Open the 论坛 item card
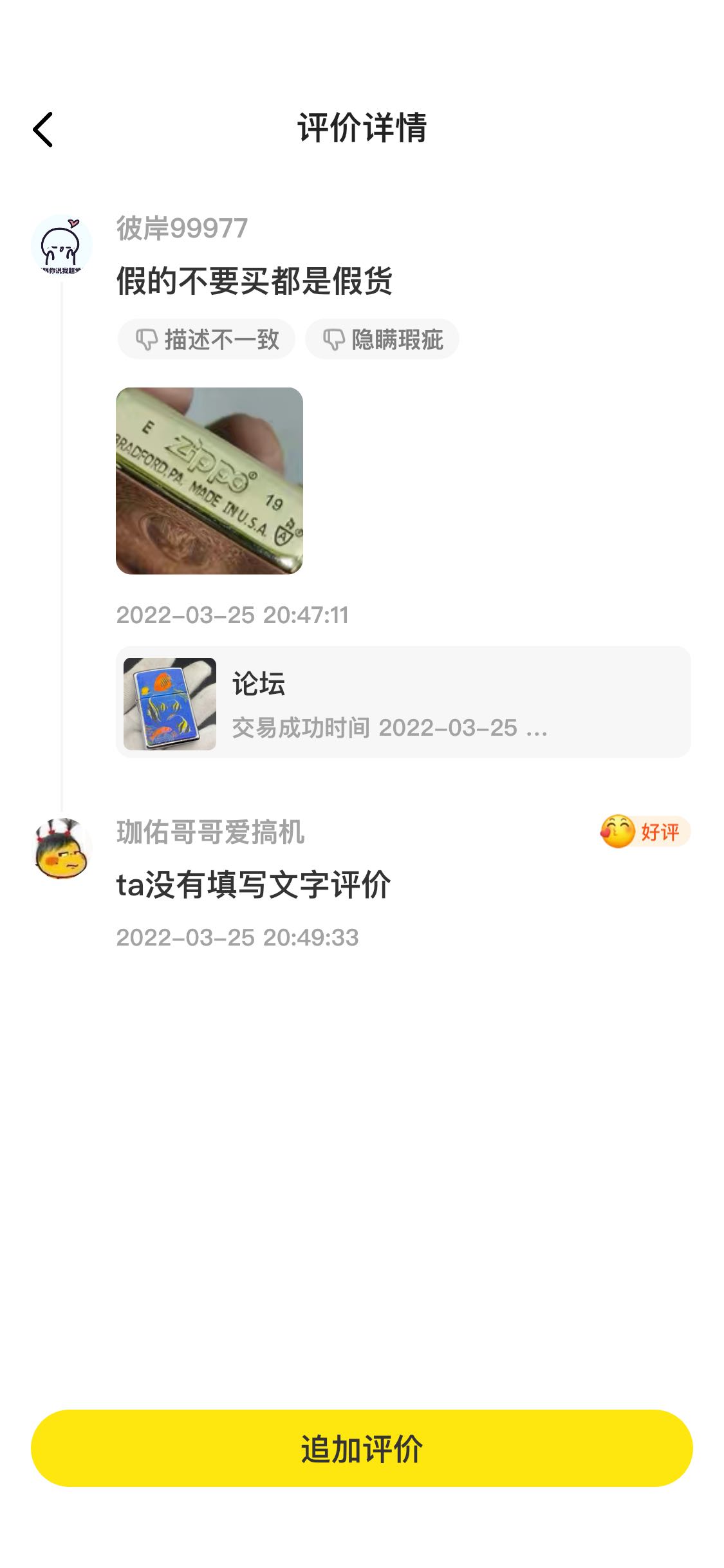 [x=403, y=702]
